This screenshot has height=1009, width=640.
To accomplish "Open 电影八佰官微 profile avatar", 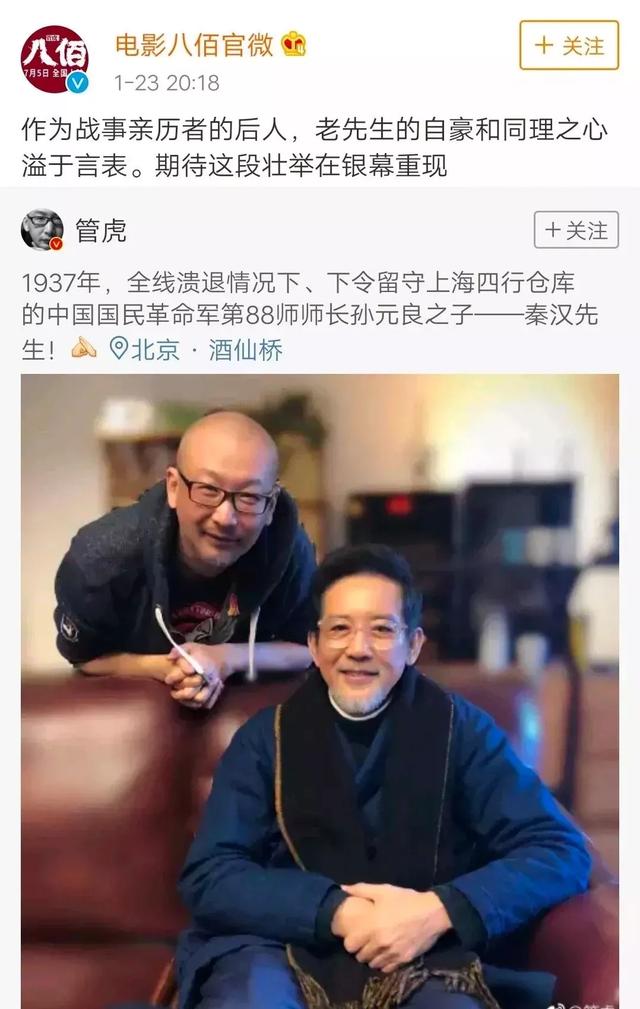I will (54, 59).
